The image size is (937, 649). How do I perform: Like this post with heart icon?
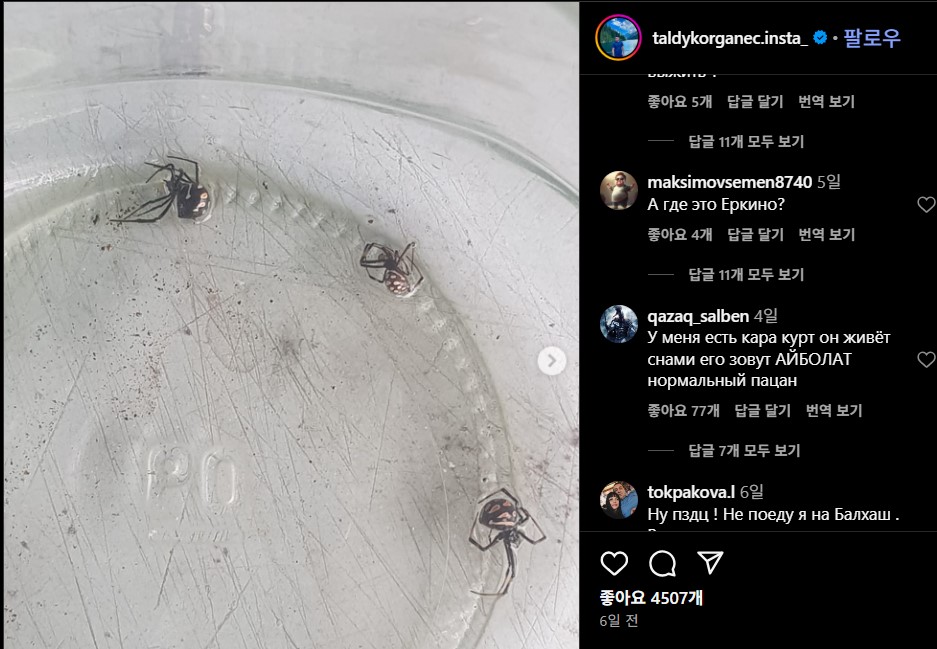point(614,563)
